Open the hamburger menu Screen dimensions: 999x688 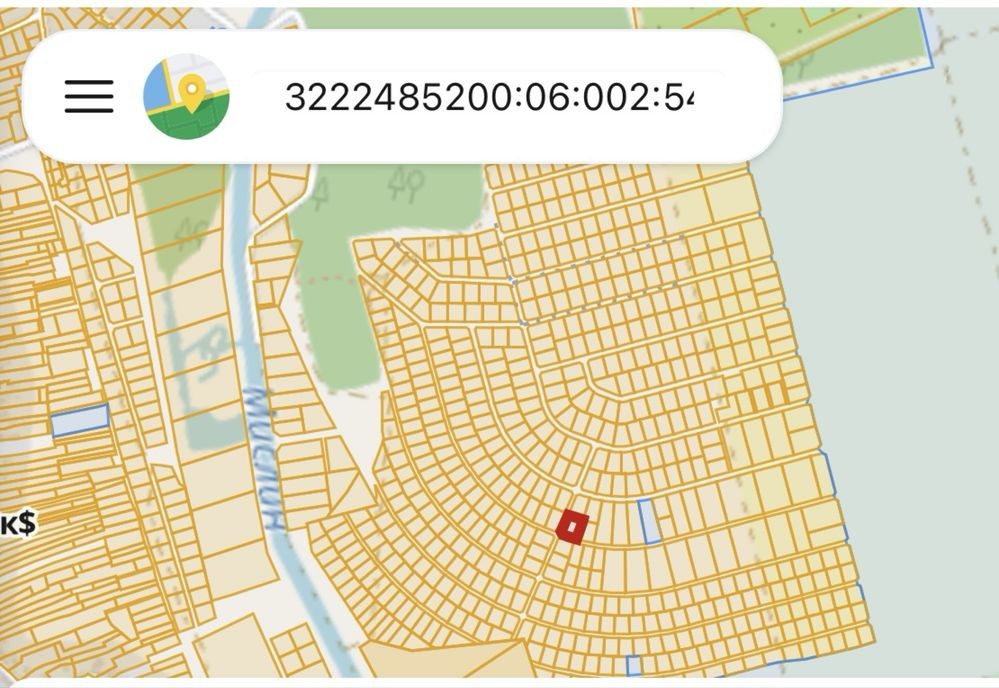pyautogui.click(x=89, y=96)
